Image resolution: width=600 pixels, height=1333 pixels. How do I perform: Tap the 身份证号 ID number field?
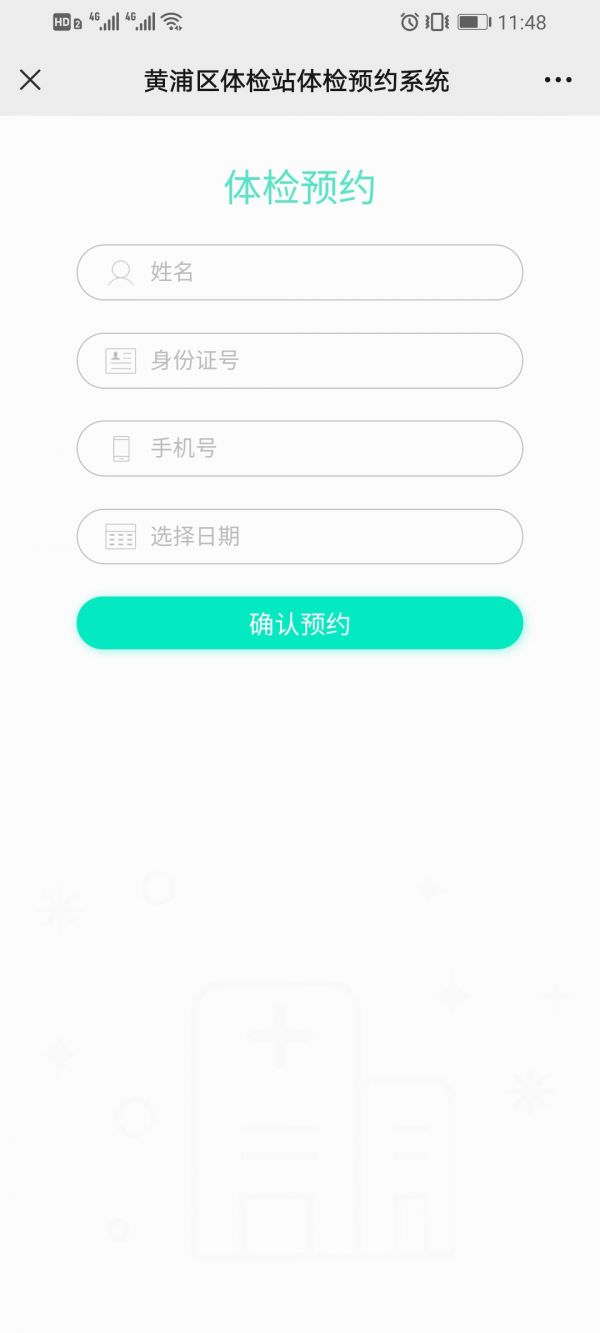[x=300, y=360]
